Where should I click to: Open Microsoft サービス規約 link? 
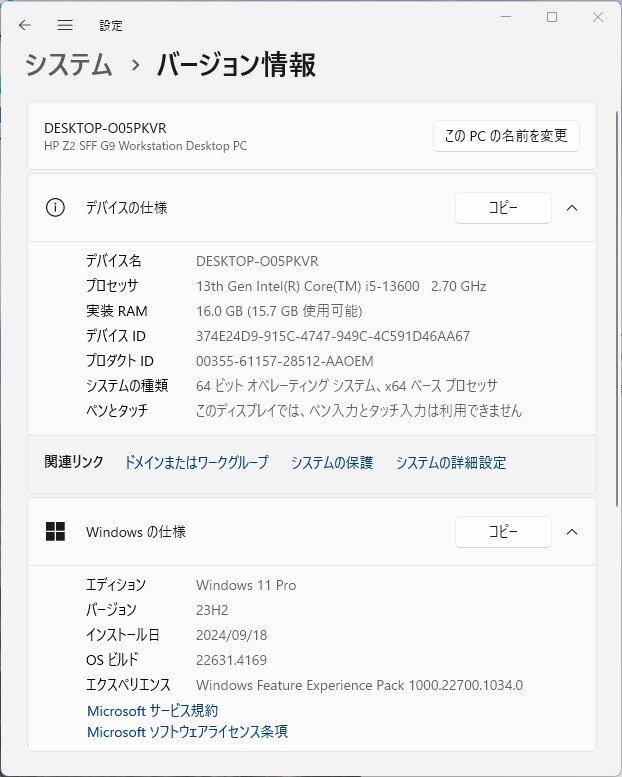(x=152, y=711)
